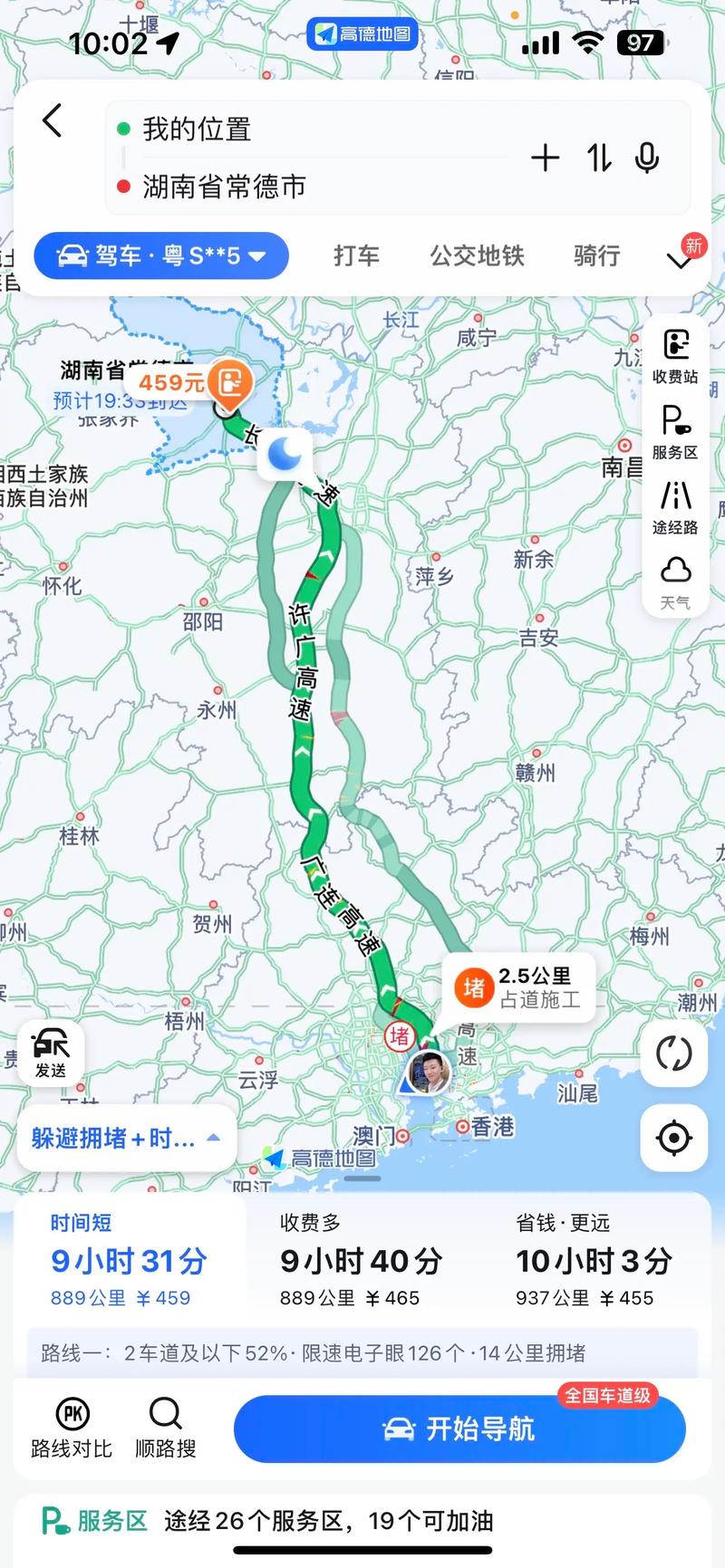This screenshot has width=725, height=1568.
Task: Switch to the 打车 taxi tab
Action: point(356,256)
